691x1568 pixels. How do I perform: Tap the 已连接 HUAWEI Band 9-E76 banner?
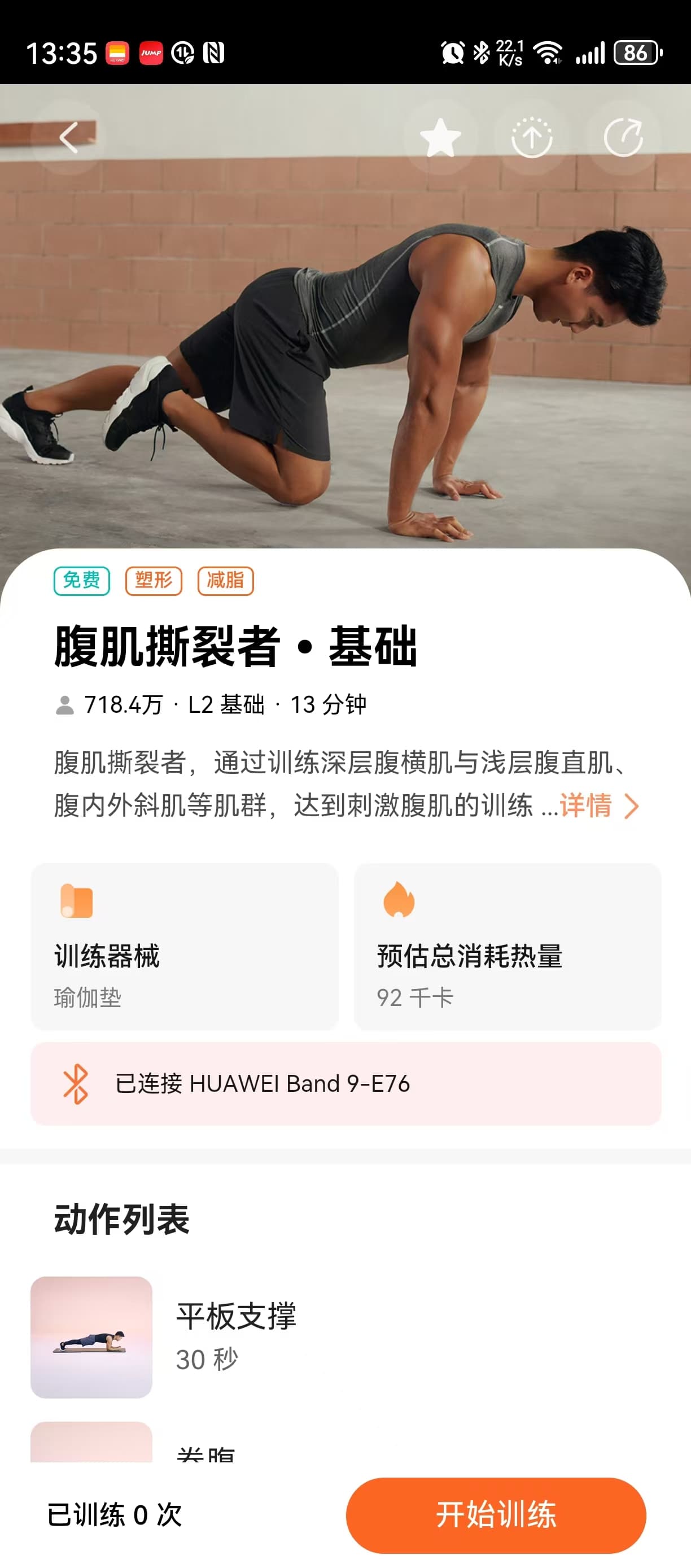tap(345, 1083)
